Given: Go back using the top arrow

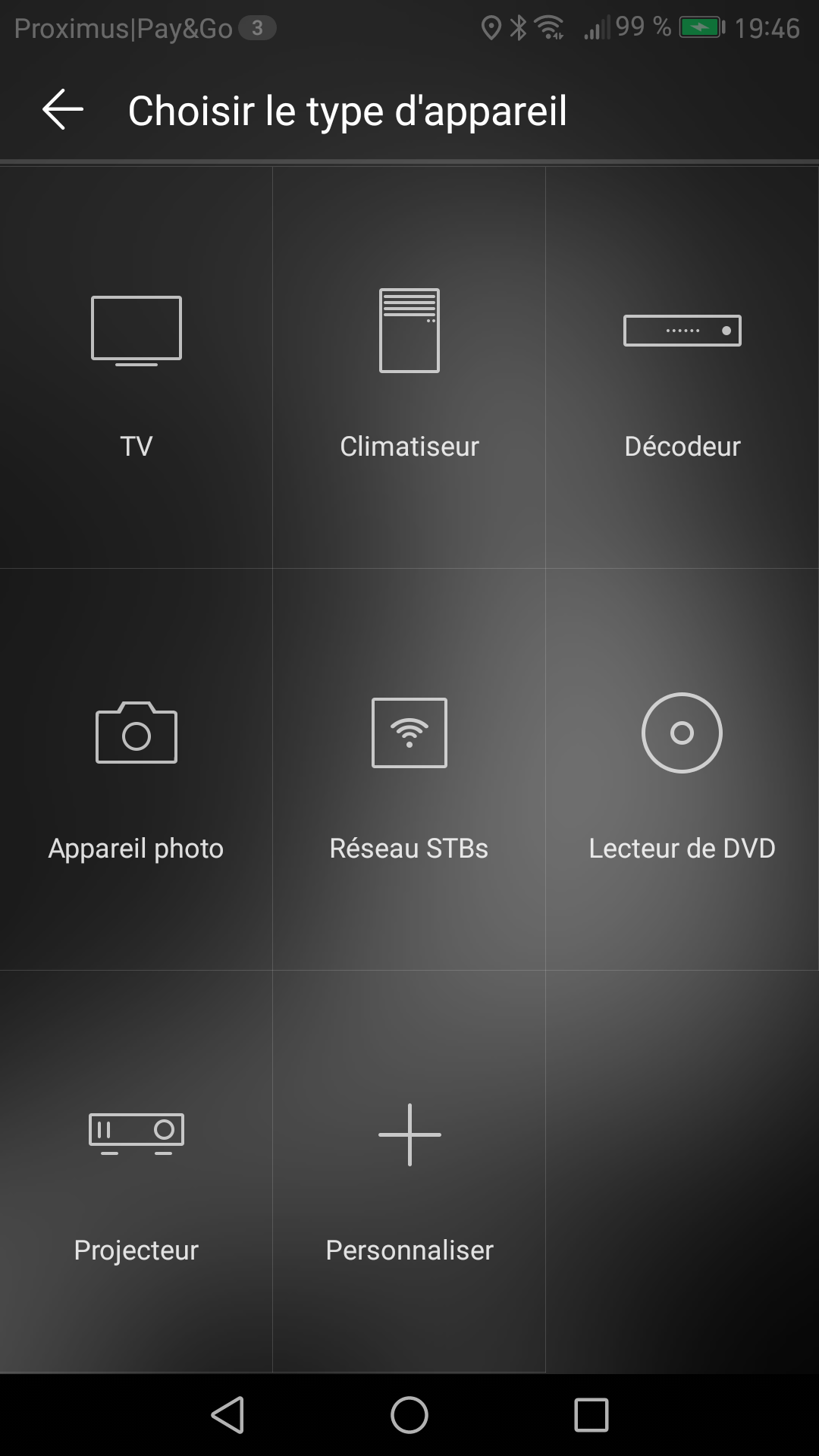Looking at the screenshot, I should click(x=62, y=110).
